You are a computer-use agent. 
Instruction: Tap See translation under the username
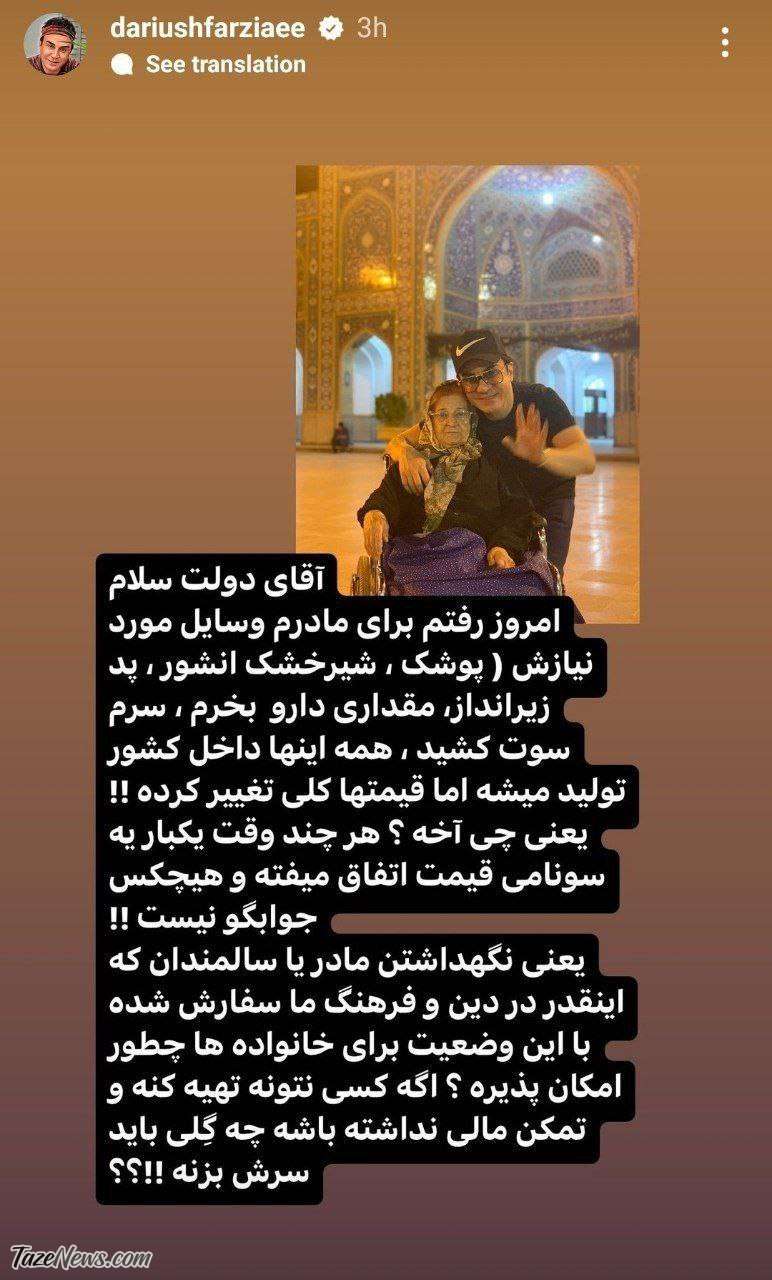tap(225, 64)
